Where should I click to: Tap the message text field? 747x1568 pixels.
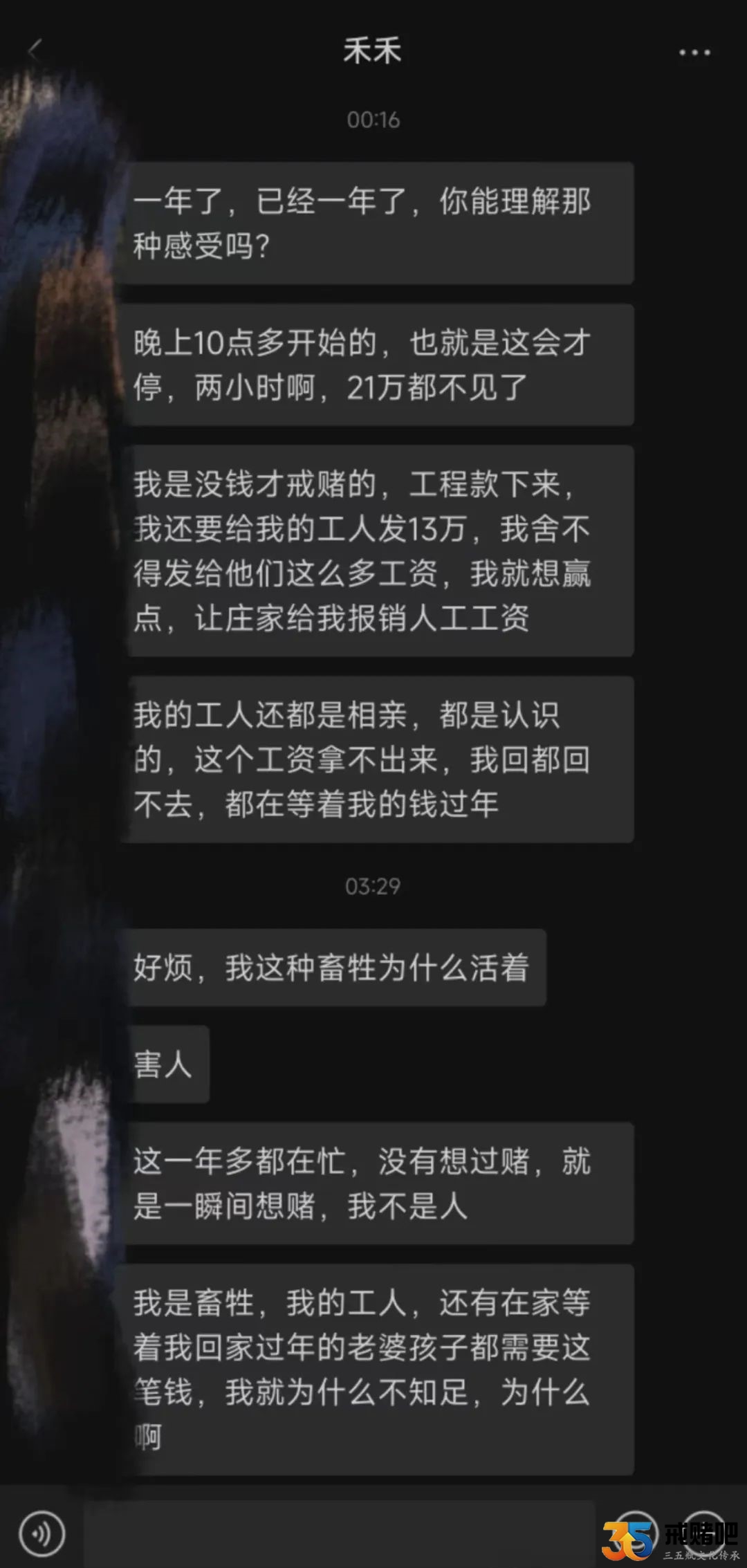coord(339,1533)
